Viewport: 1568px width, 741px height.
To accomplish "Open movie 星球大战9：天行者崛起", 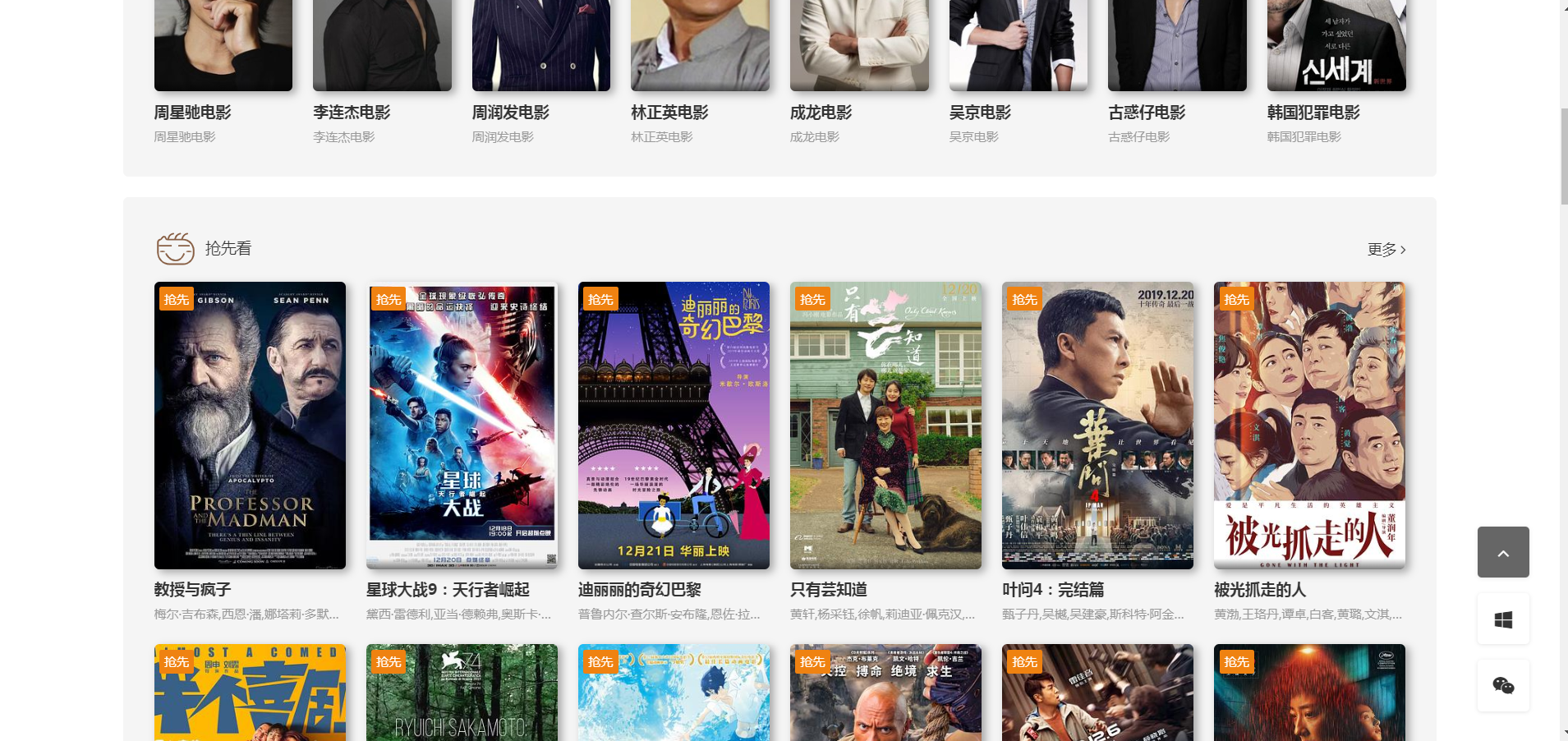I will point(462,425).
